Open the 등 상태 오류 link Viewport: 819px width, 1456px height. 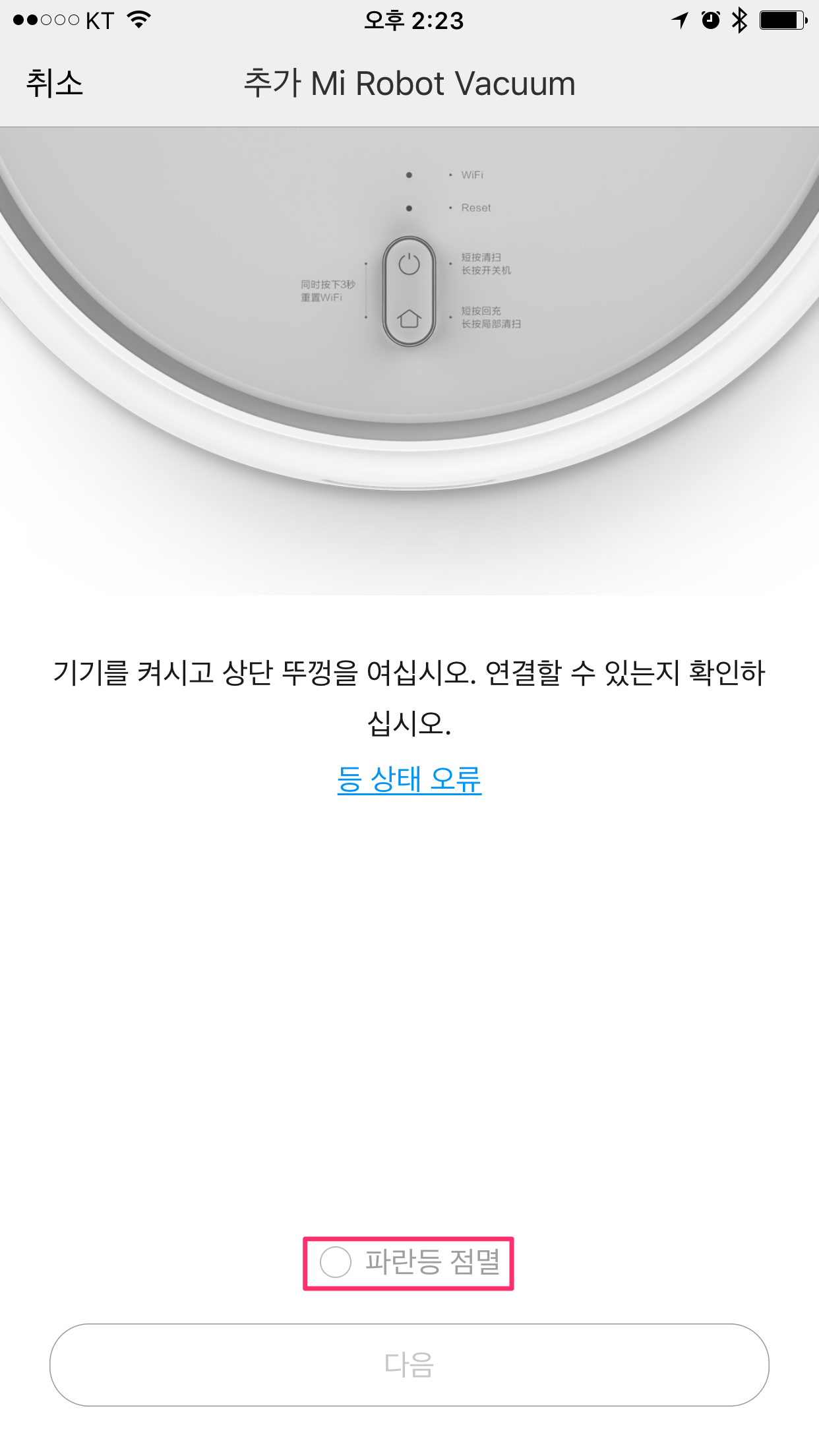(409, 779)
